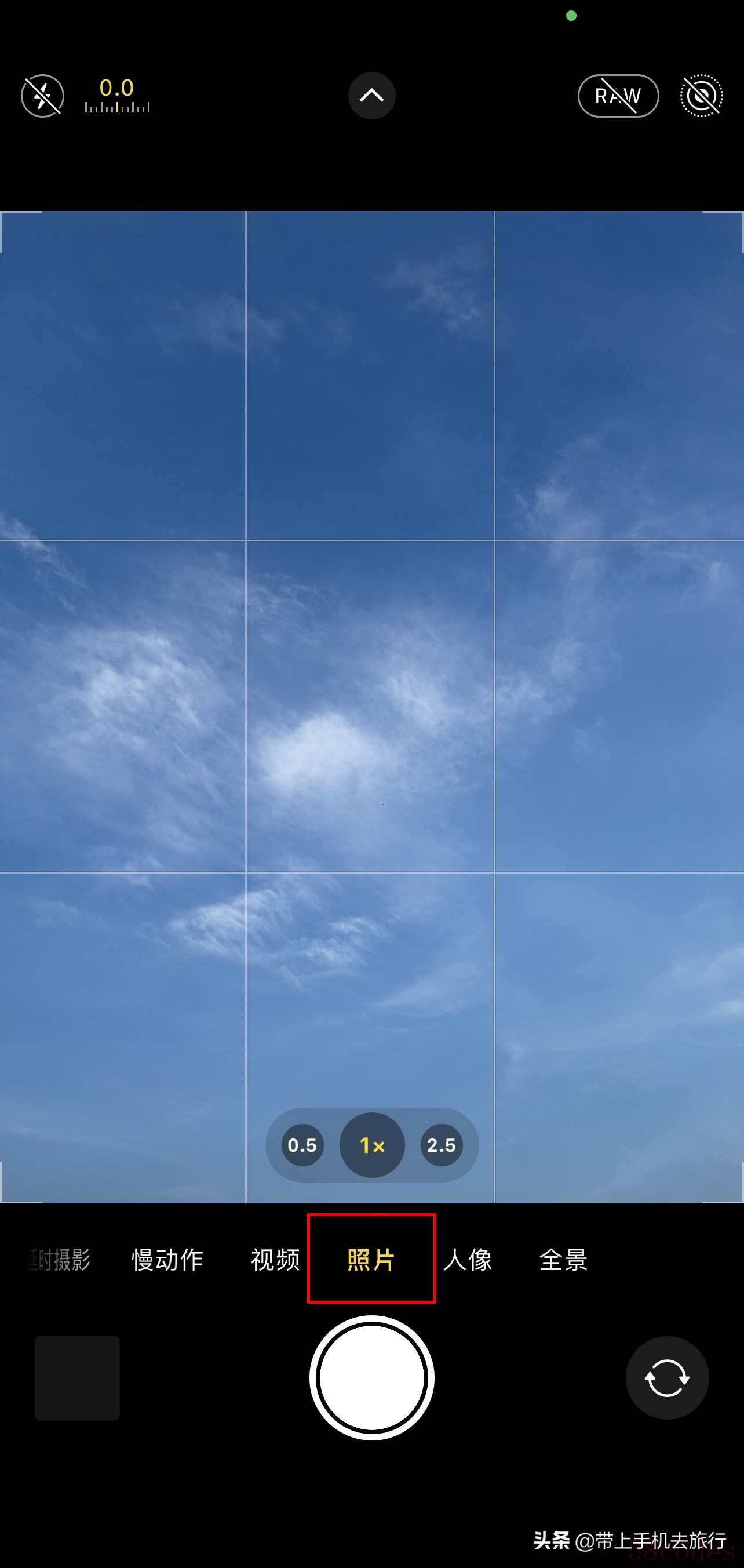
Task: Open the last photo thumbnail
Action: coord(77,1378)
